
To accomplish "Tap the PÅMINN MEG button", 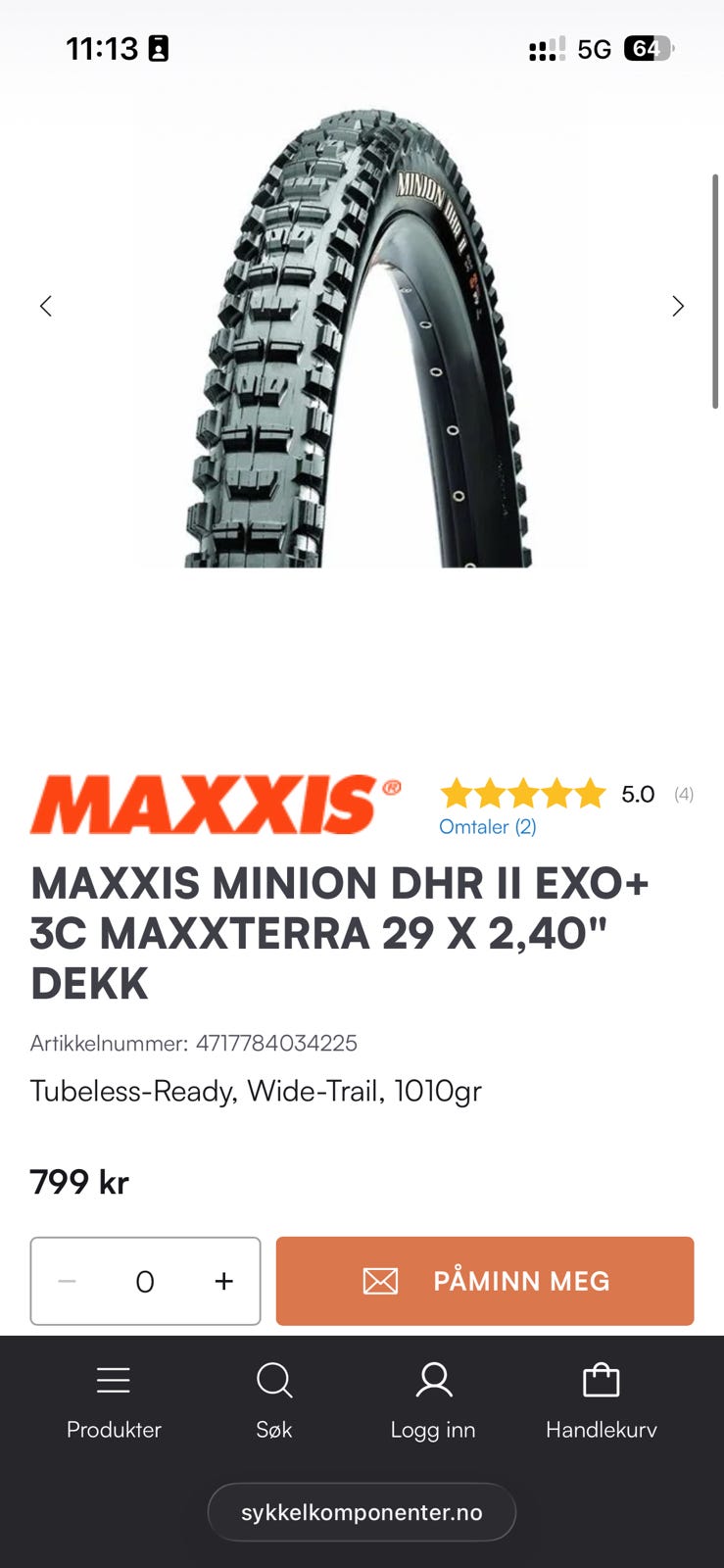I will pyautogui.click(x=485, y=1281).
